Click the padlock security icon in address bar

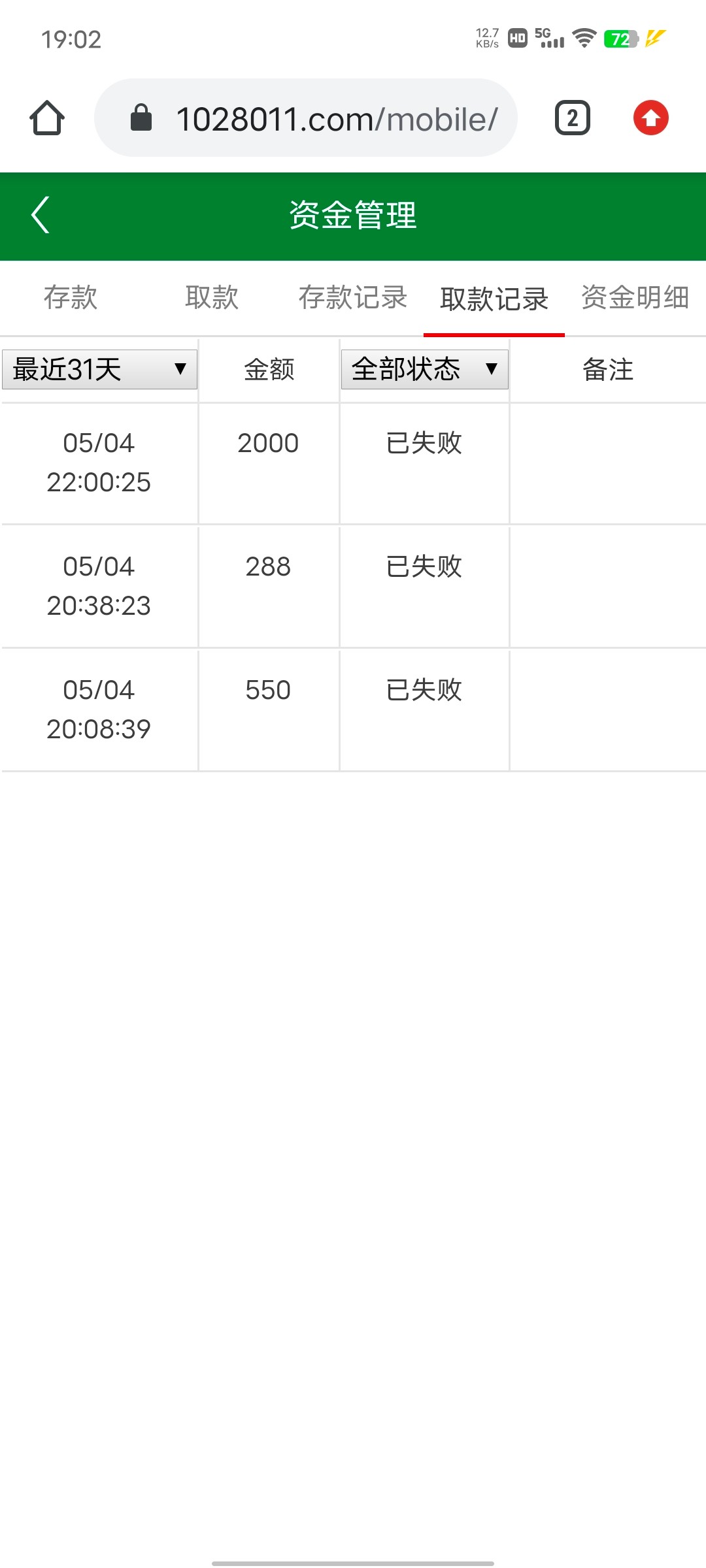(x=140, y=118)
